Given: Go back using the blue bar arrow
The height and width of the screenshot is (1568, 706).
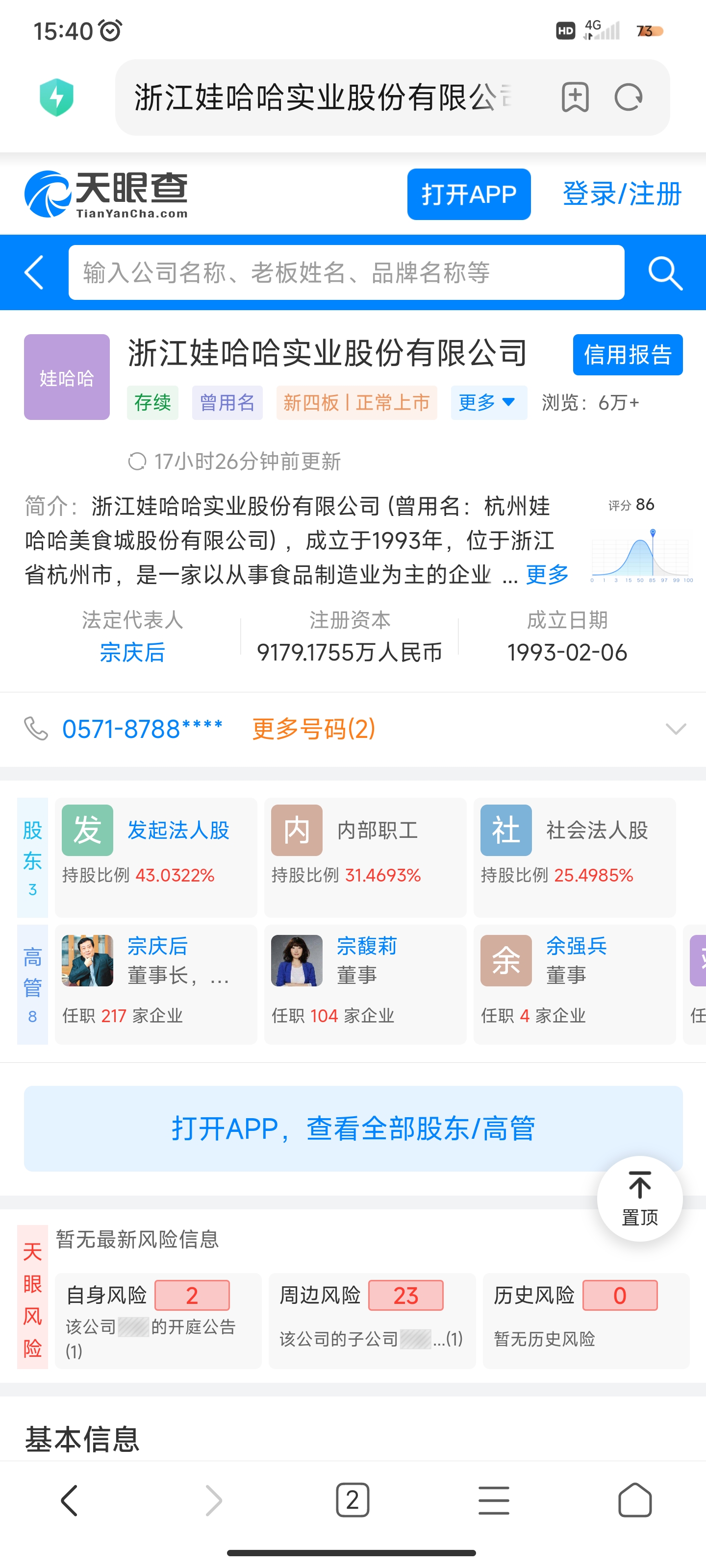Looking at the screenshot, I should tap(34, 273).
